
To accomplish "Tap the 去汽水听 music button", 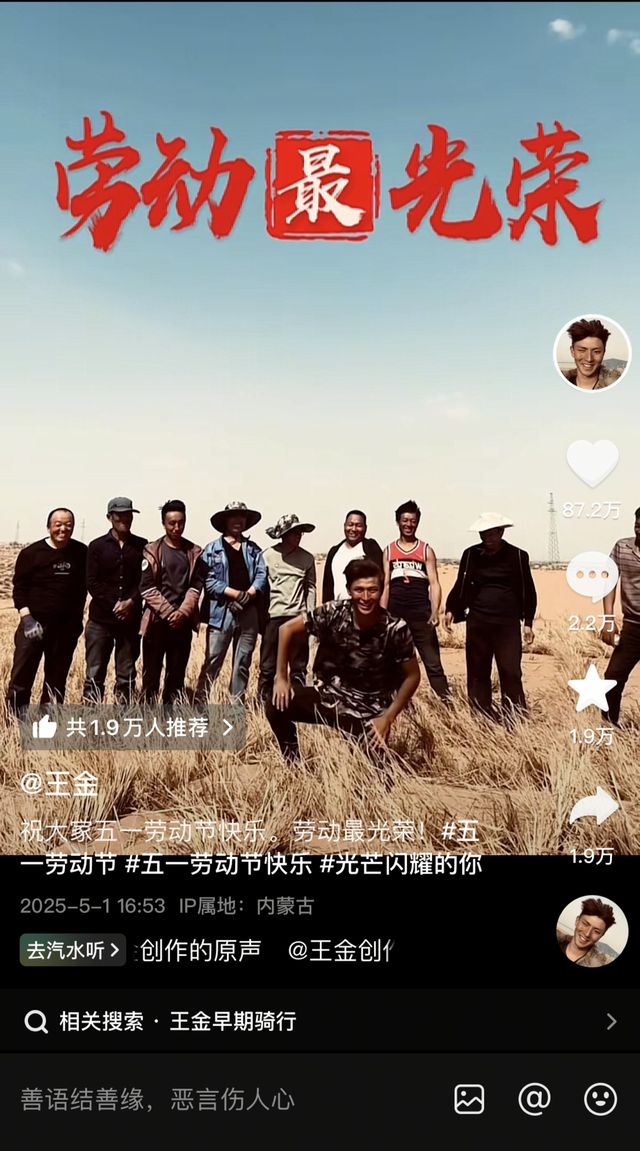I will point(73,950).
